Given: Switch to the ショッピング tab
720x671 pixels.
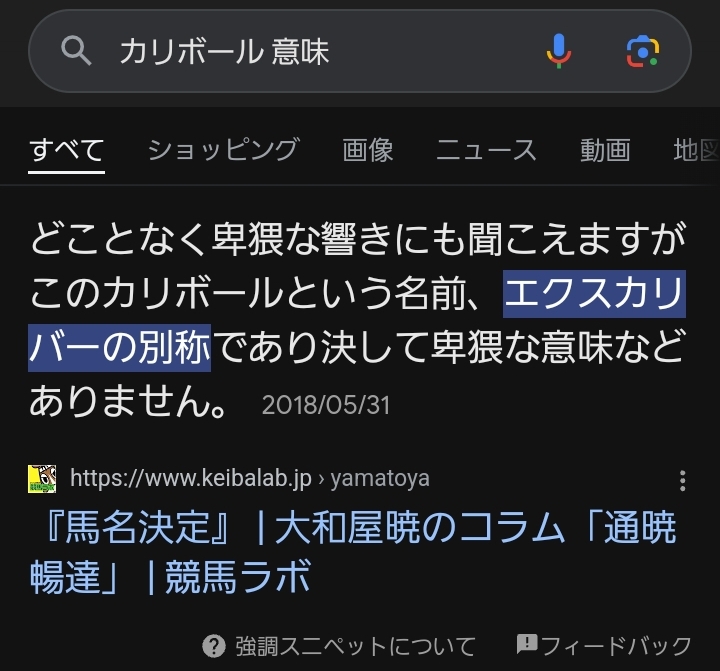Looking at the screenshot, I should pos(223,150).
